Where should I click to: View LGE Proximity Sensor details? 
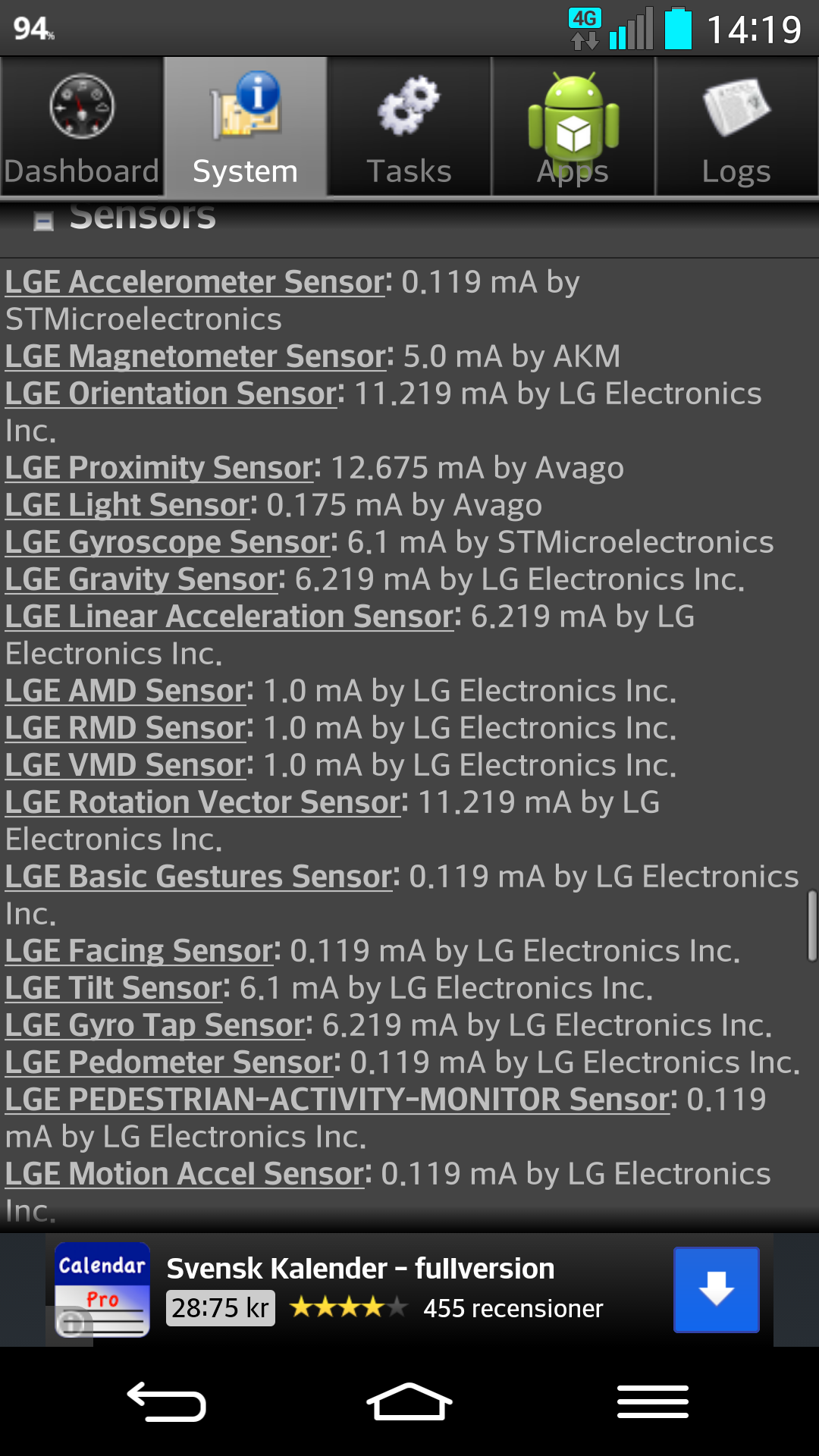159,468
